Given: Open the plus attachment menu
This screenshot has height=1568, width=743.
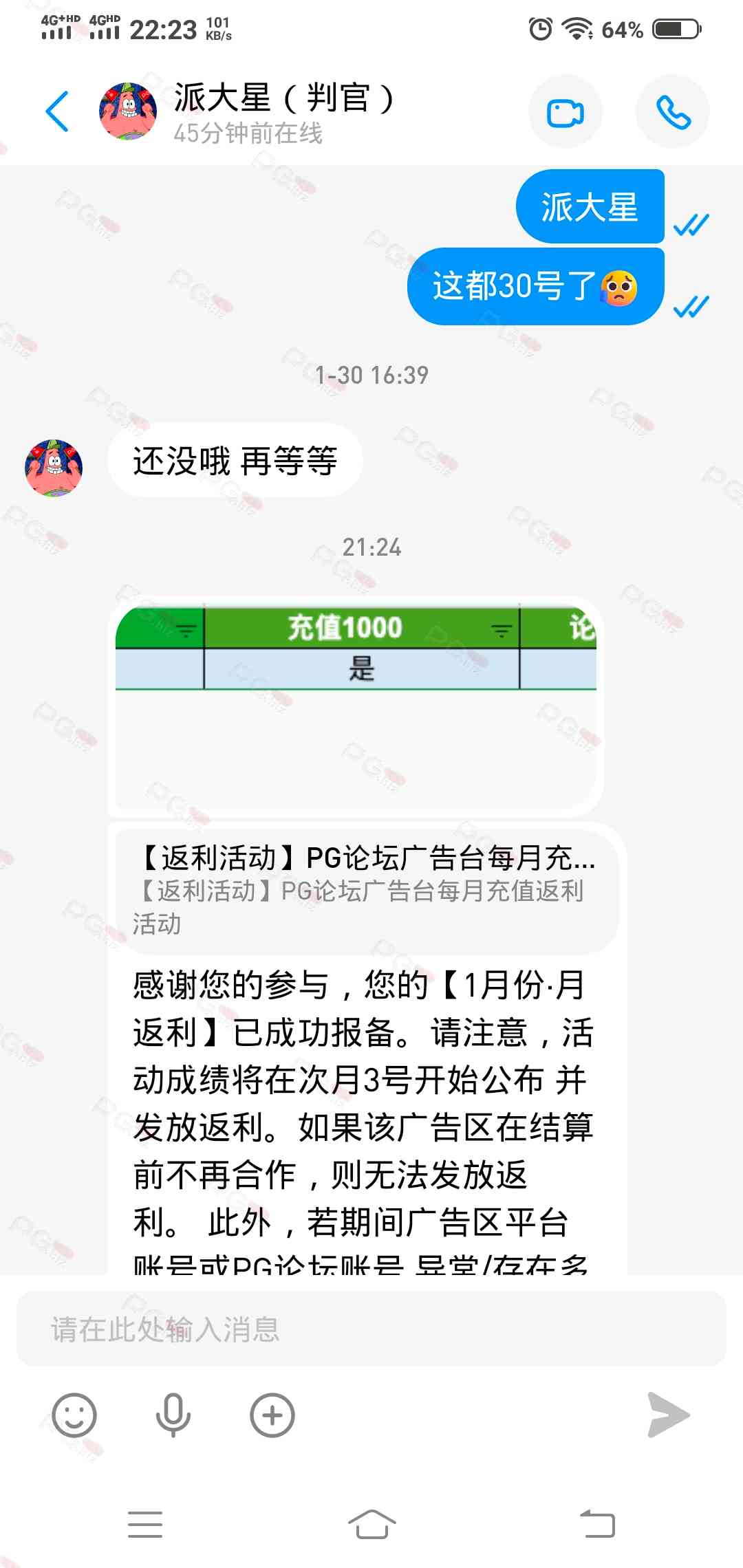Looking at the screenshot, I should [272, 1415].
